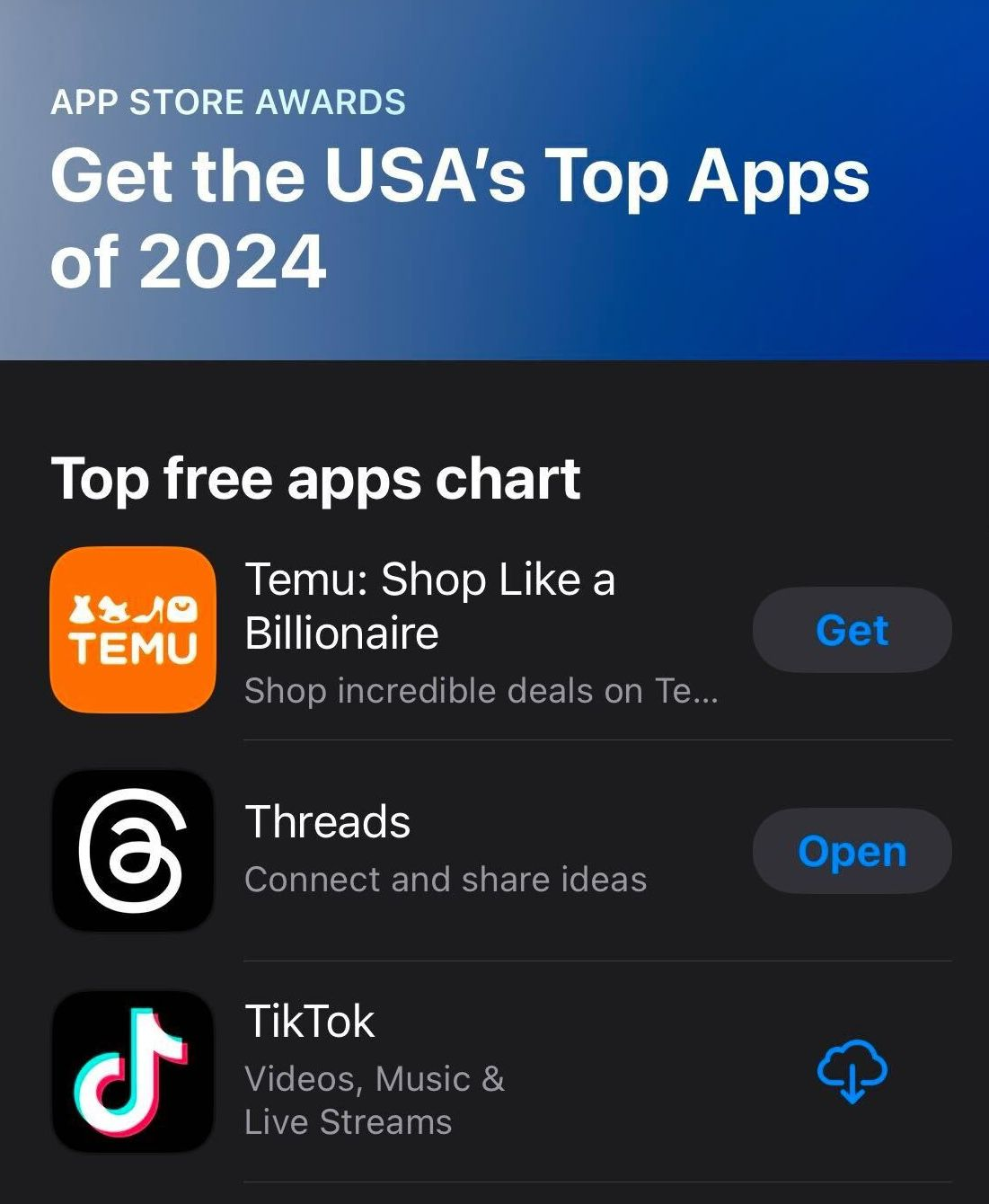Open the TikTok app listing
The image size is (989, 1204).
point(308,1018)
